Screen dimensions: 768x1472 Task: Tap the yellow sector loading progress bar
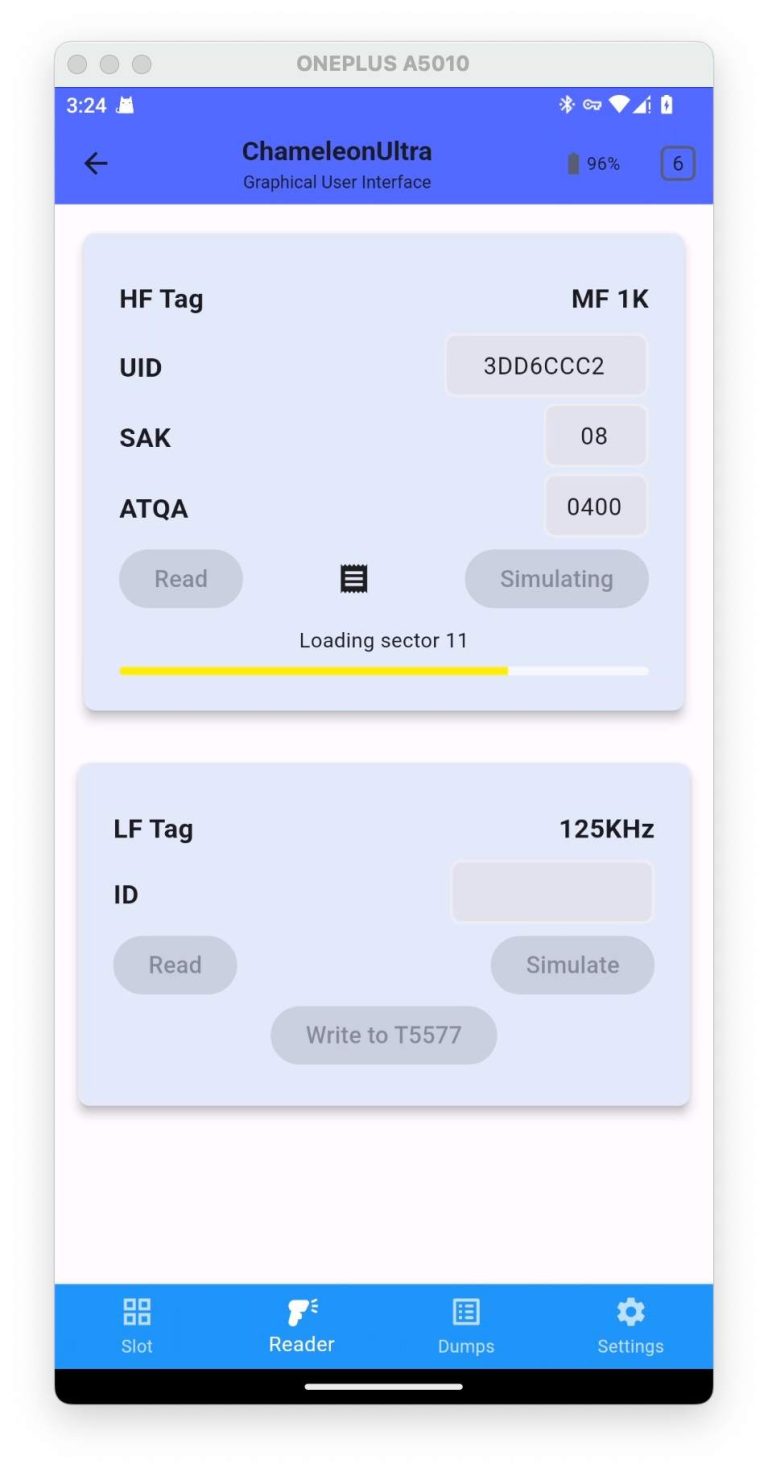pos(383,670)
